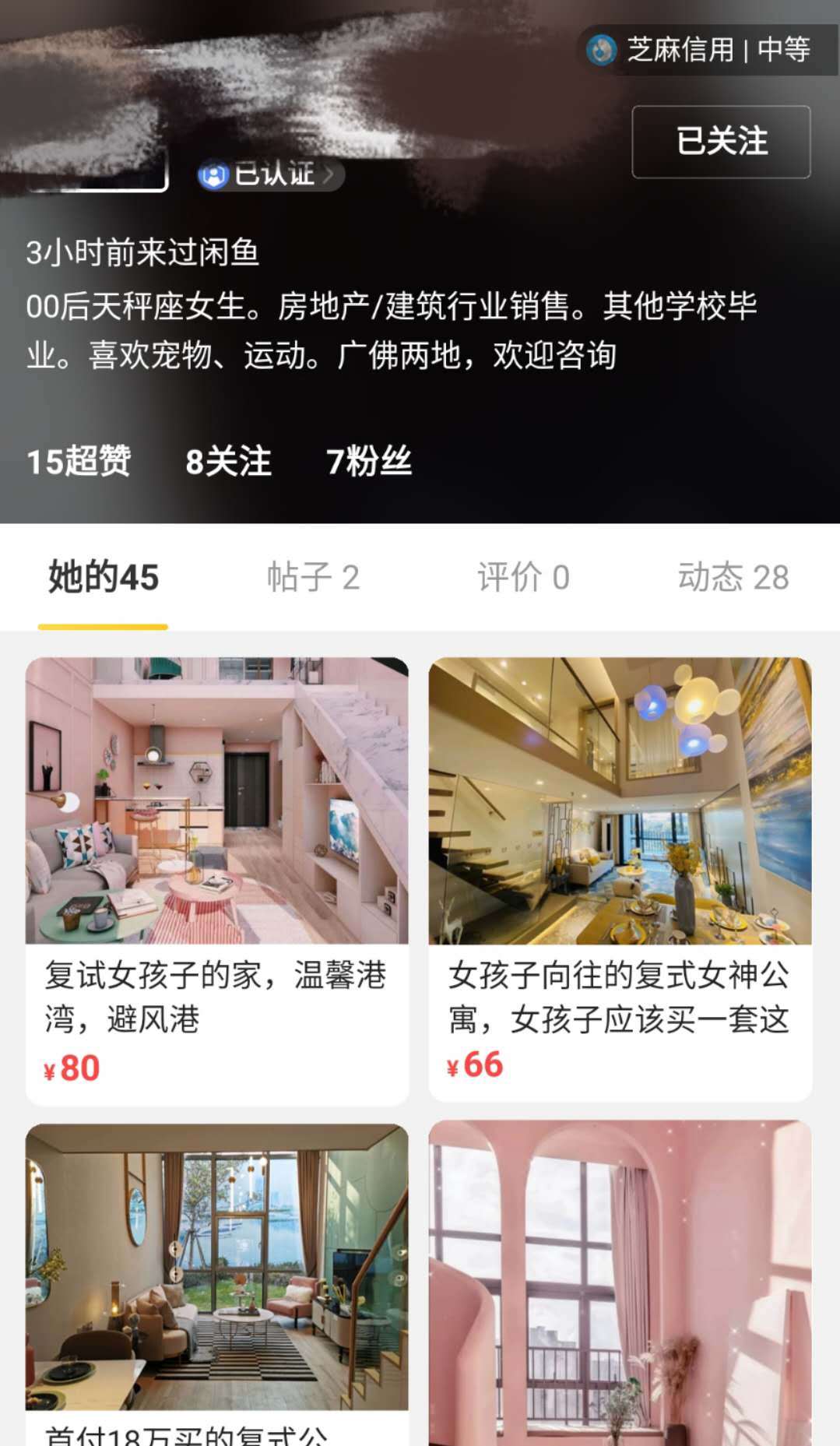View the 8关注 following list
Image resolution: width=840 pixels, height=1446 pixels.
click(x=227, y=463)
